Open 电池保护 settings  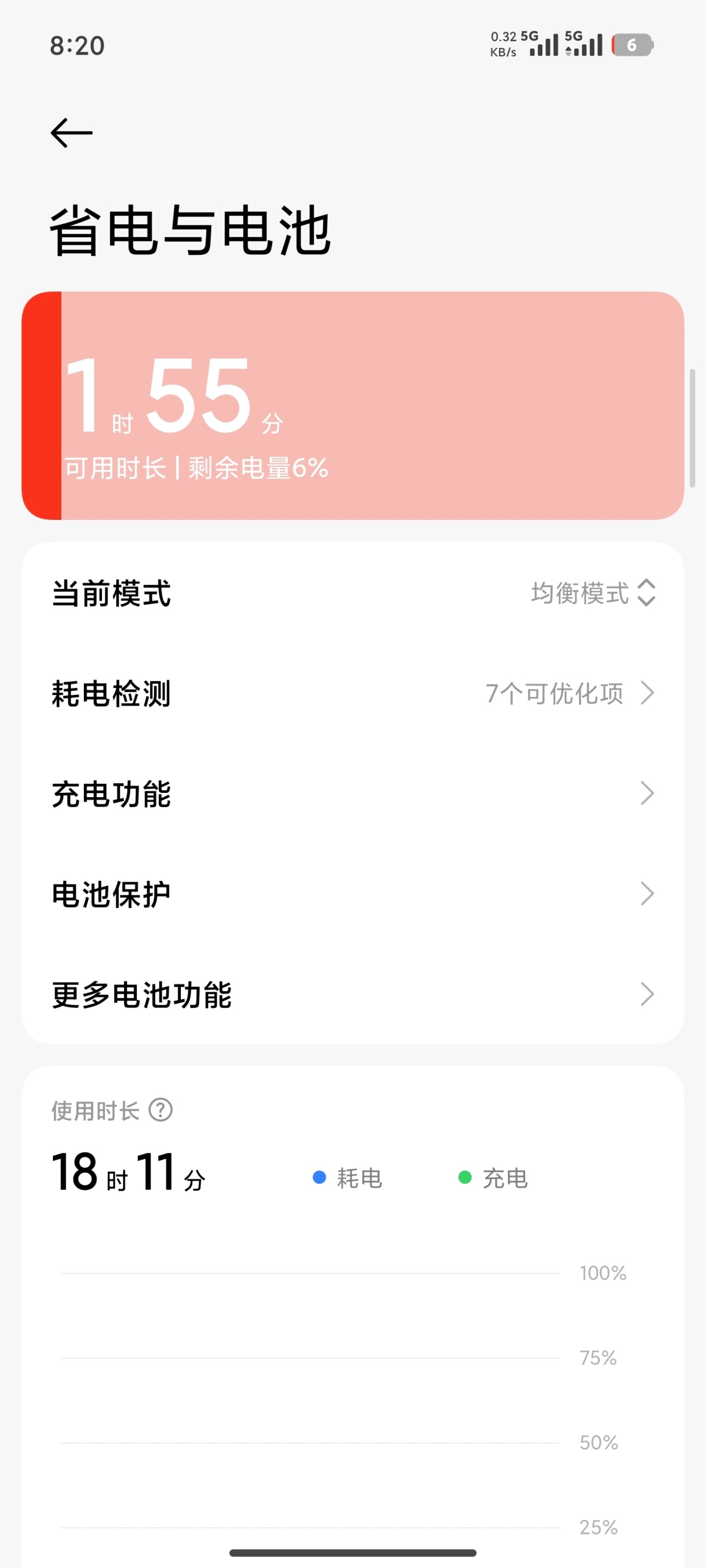pyautogui.click(x=352, y=894)
